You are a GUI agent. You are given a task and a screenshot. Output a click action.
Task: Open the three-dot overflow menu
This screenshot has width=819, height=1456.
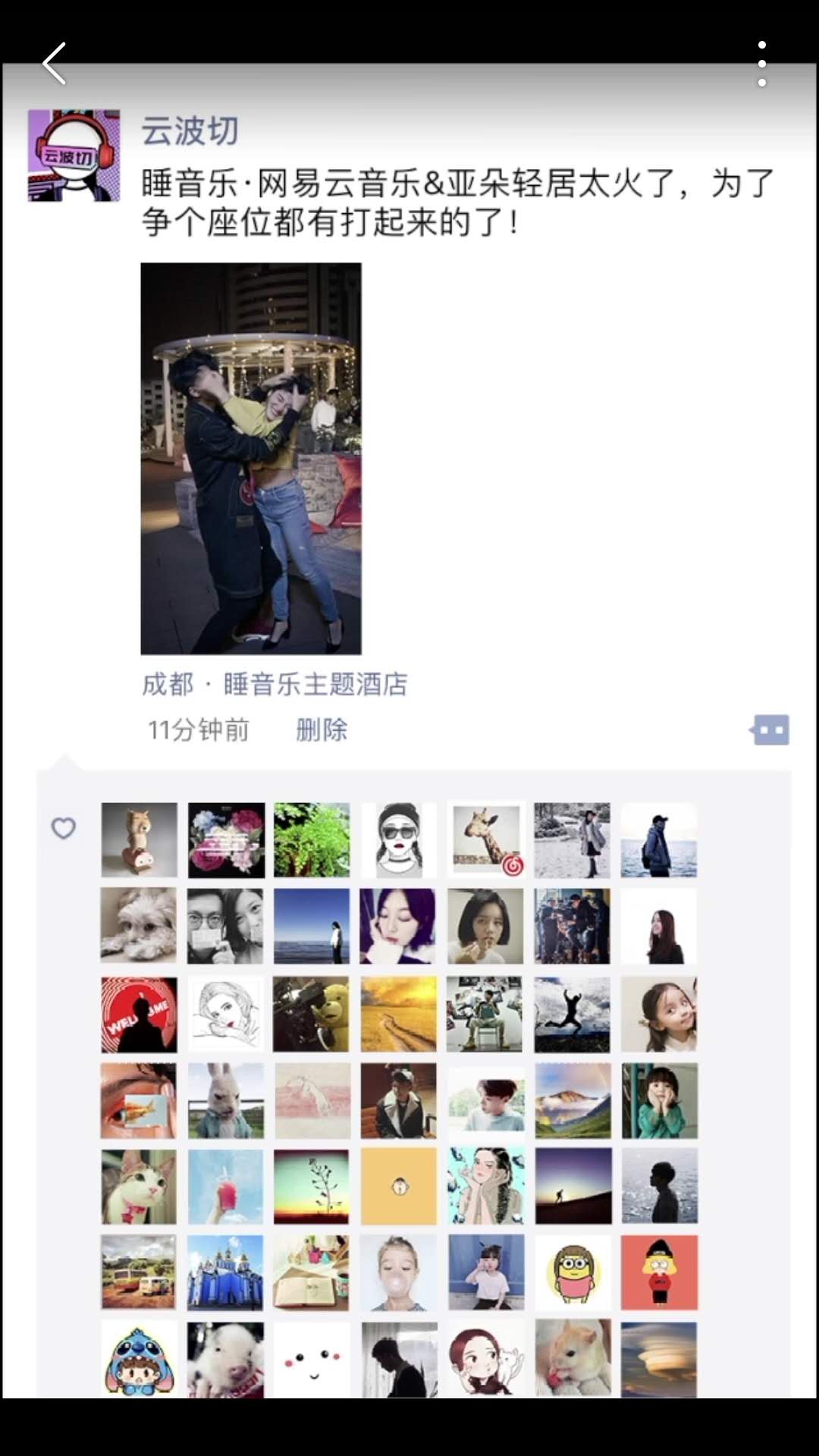[761, 64]
